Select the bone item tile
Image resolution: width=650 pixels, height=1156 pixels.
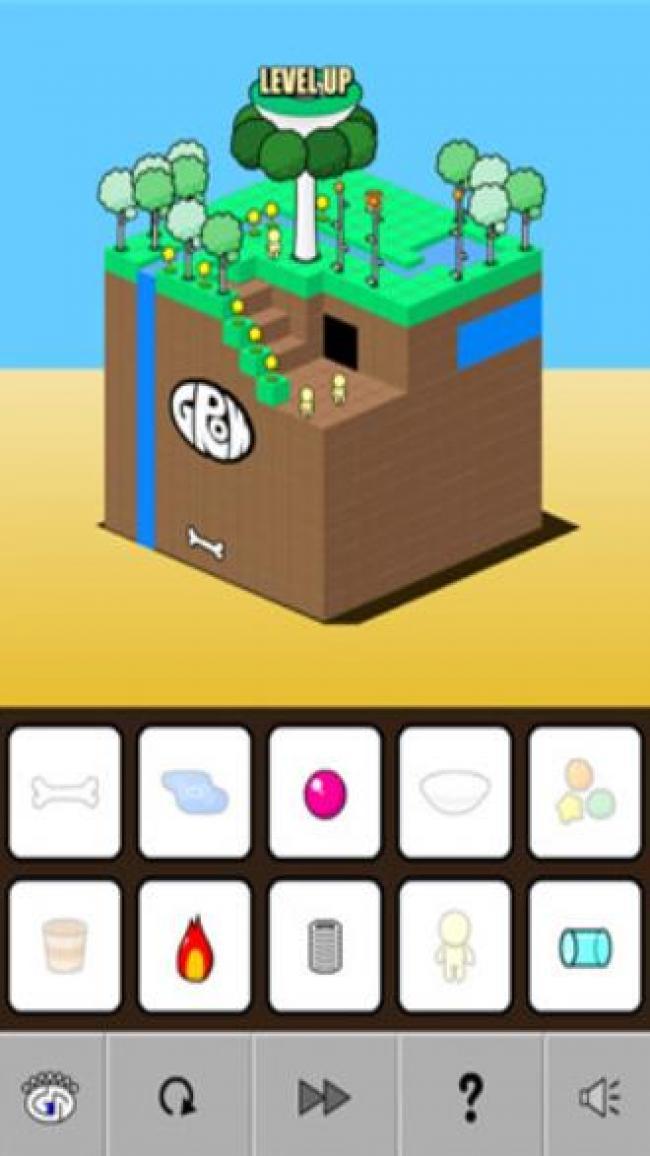pos(65,793)
